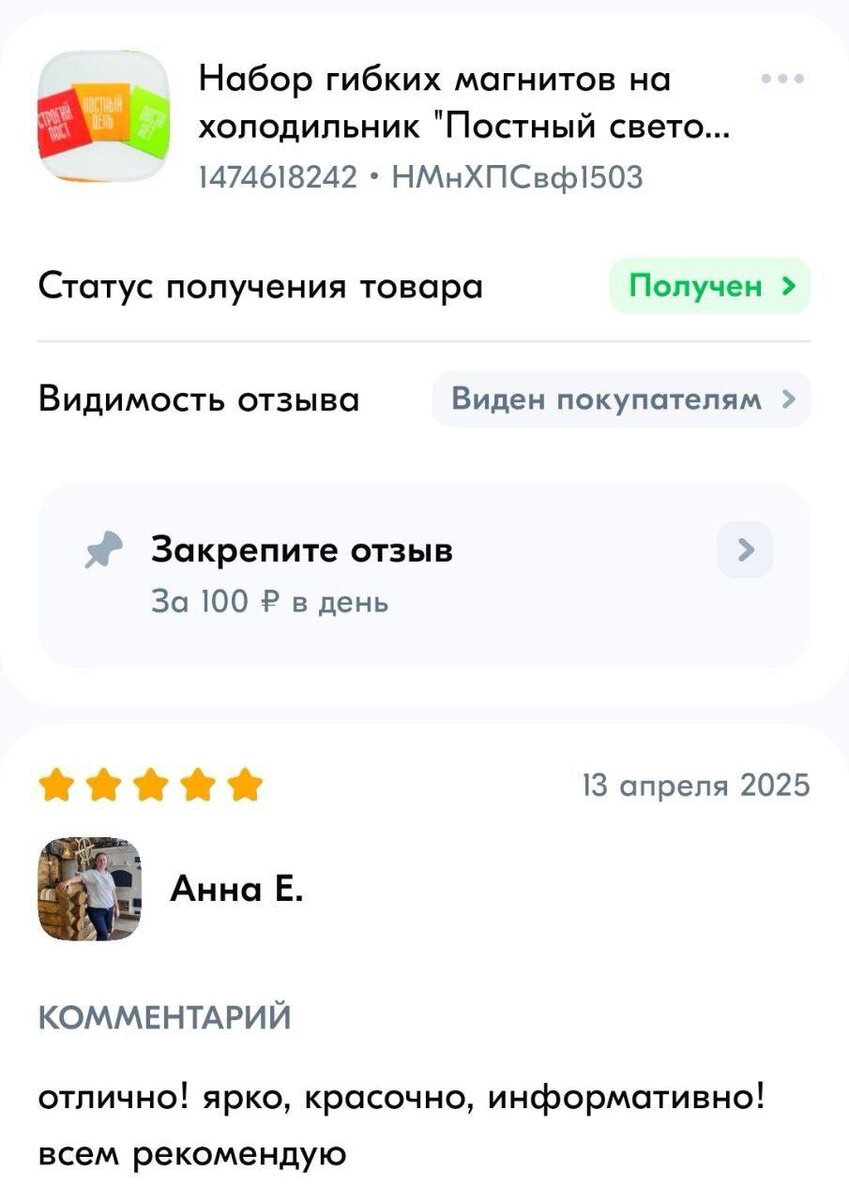Click the pin icon next to Закрепите отзыв

(x=101, y=548)
